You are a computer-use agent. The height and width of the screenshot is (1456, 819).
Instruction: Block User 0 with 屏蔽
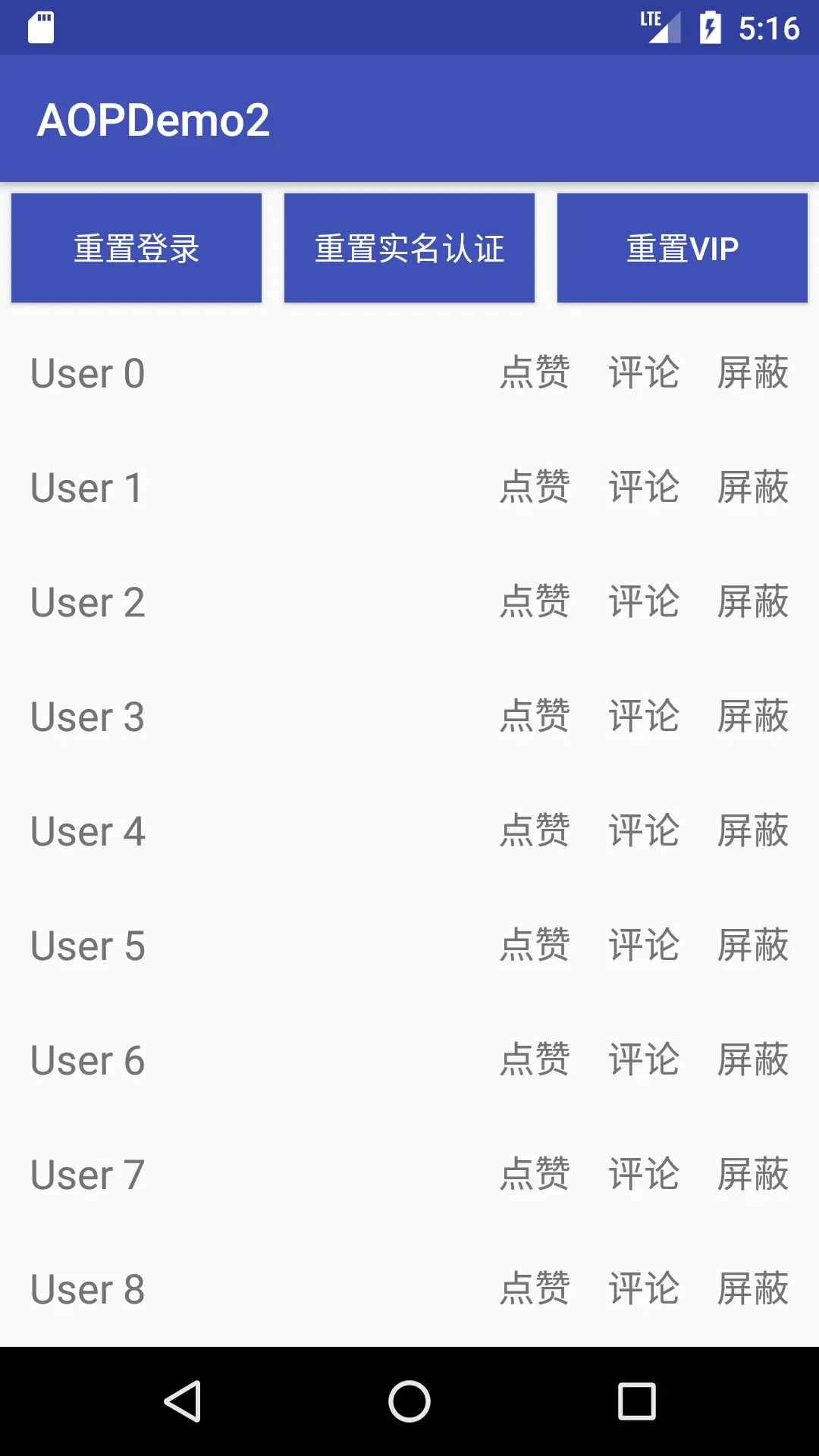[753, 373]
